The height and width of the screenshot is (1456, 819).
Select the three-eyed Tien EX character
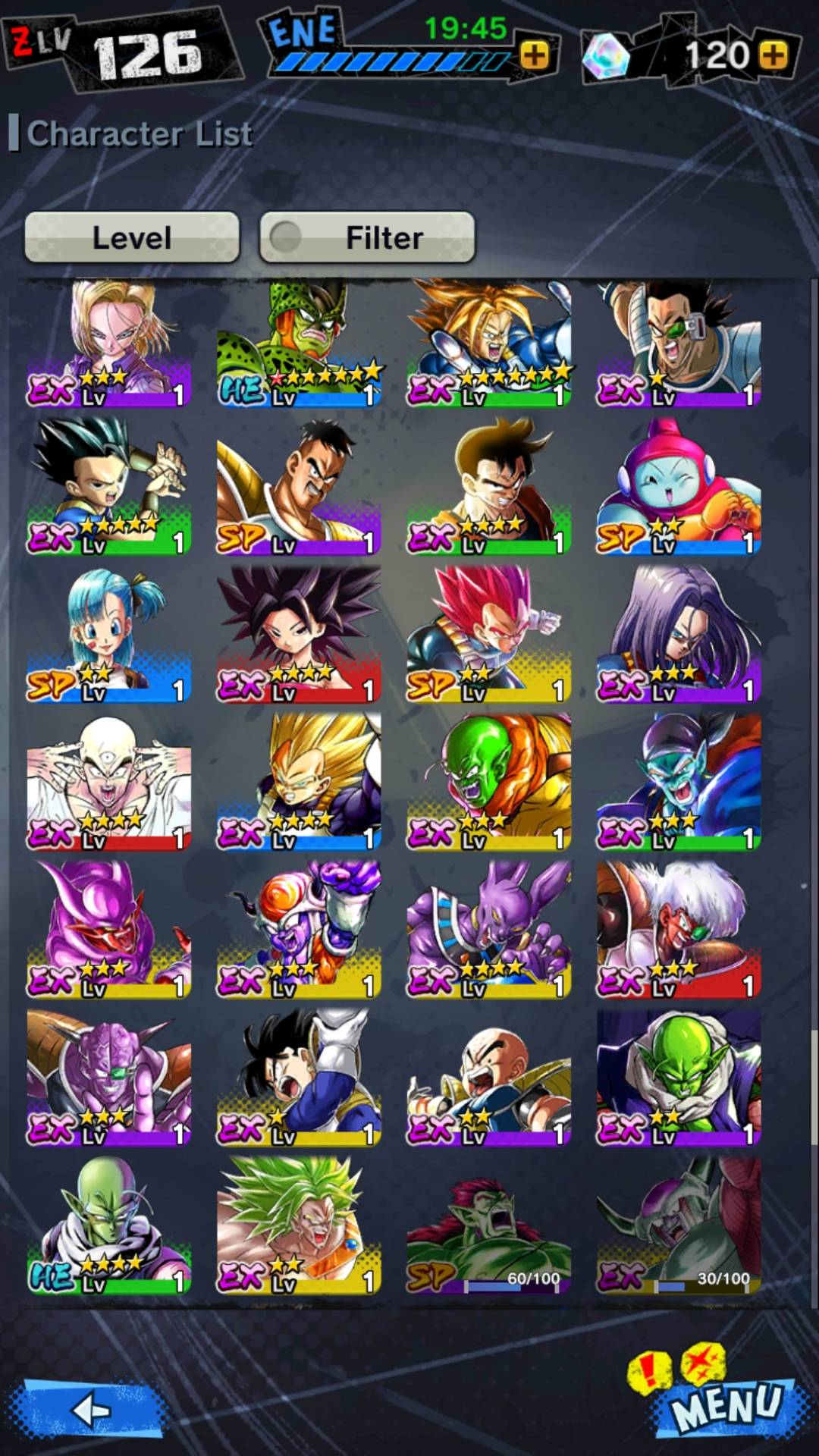tap(109, 782)
